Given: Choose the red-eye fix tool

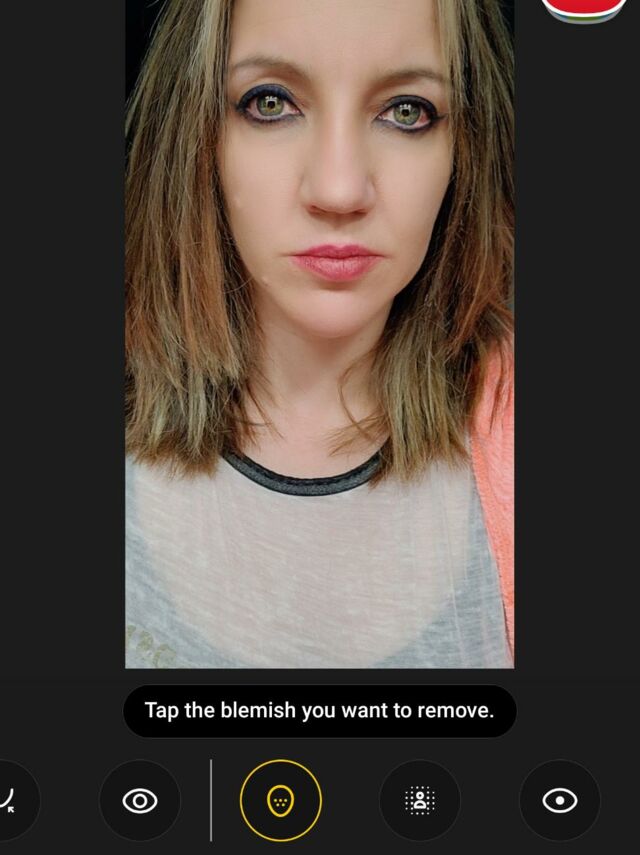Looking at the screenshot, I should (x=559, y=800).
